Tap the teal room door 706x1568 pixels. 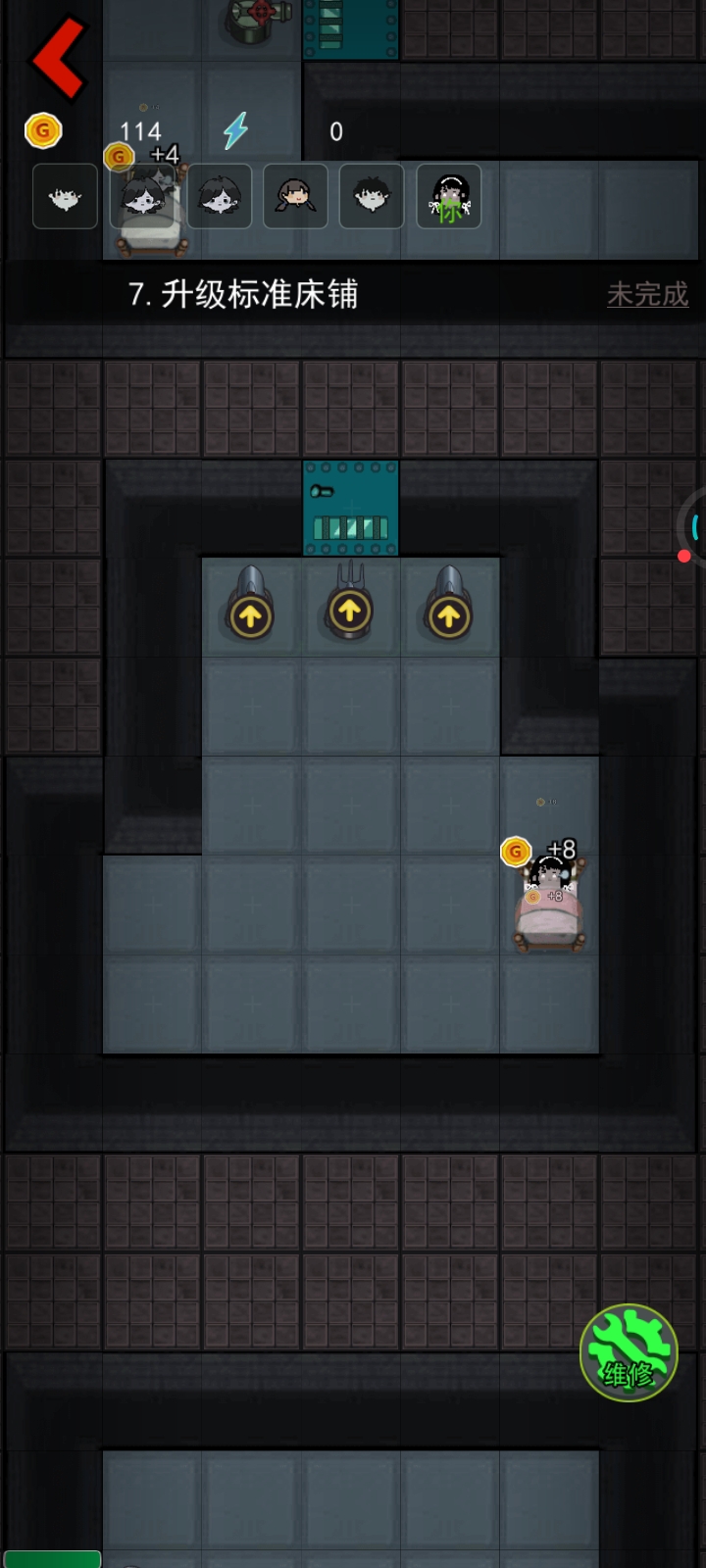(x=351, y=509)
